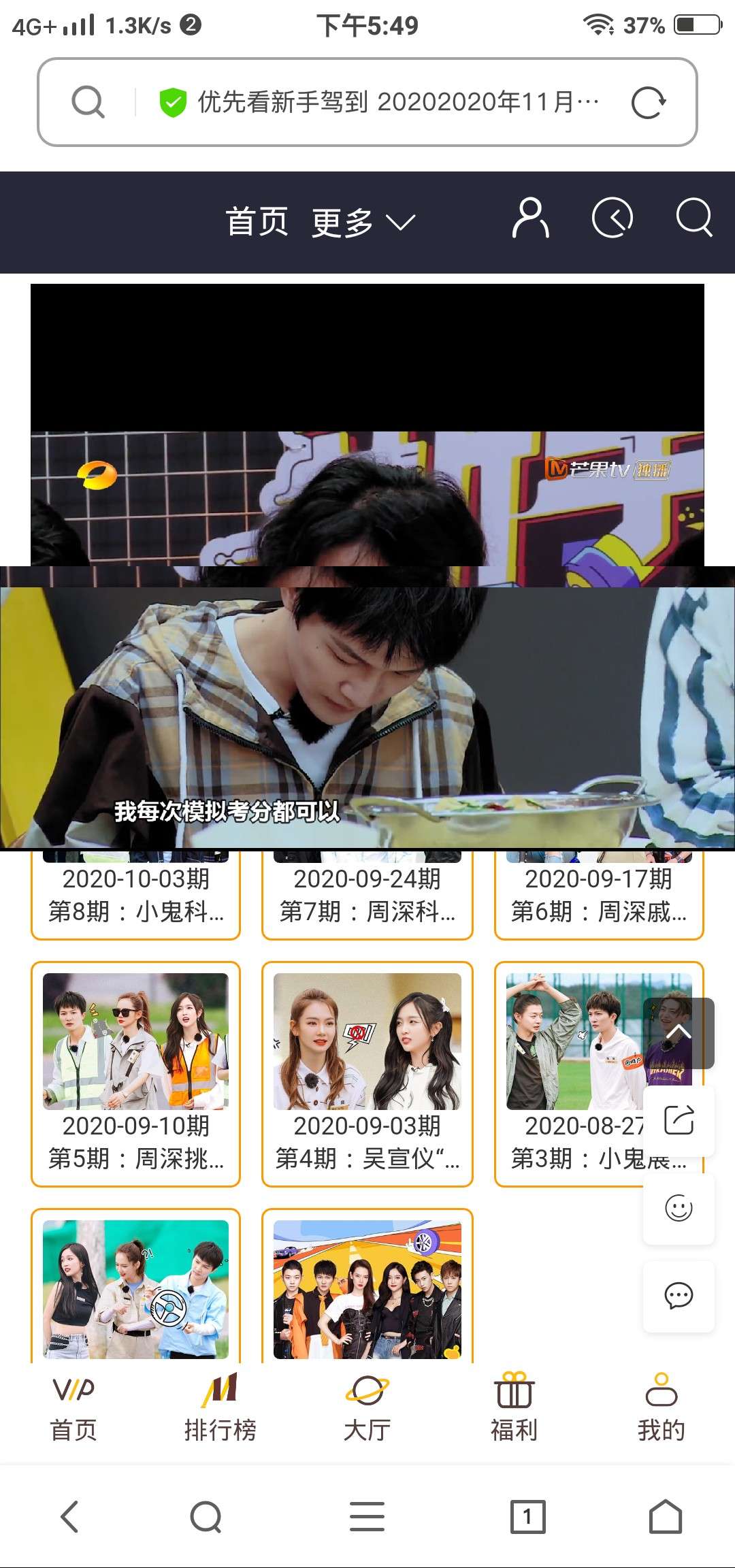
Task: Open the 首页 link in site header
Action: [x=257, y=222]
